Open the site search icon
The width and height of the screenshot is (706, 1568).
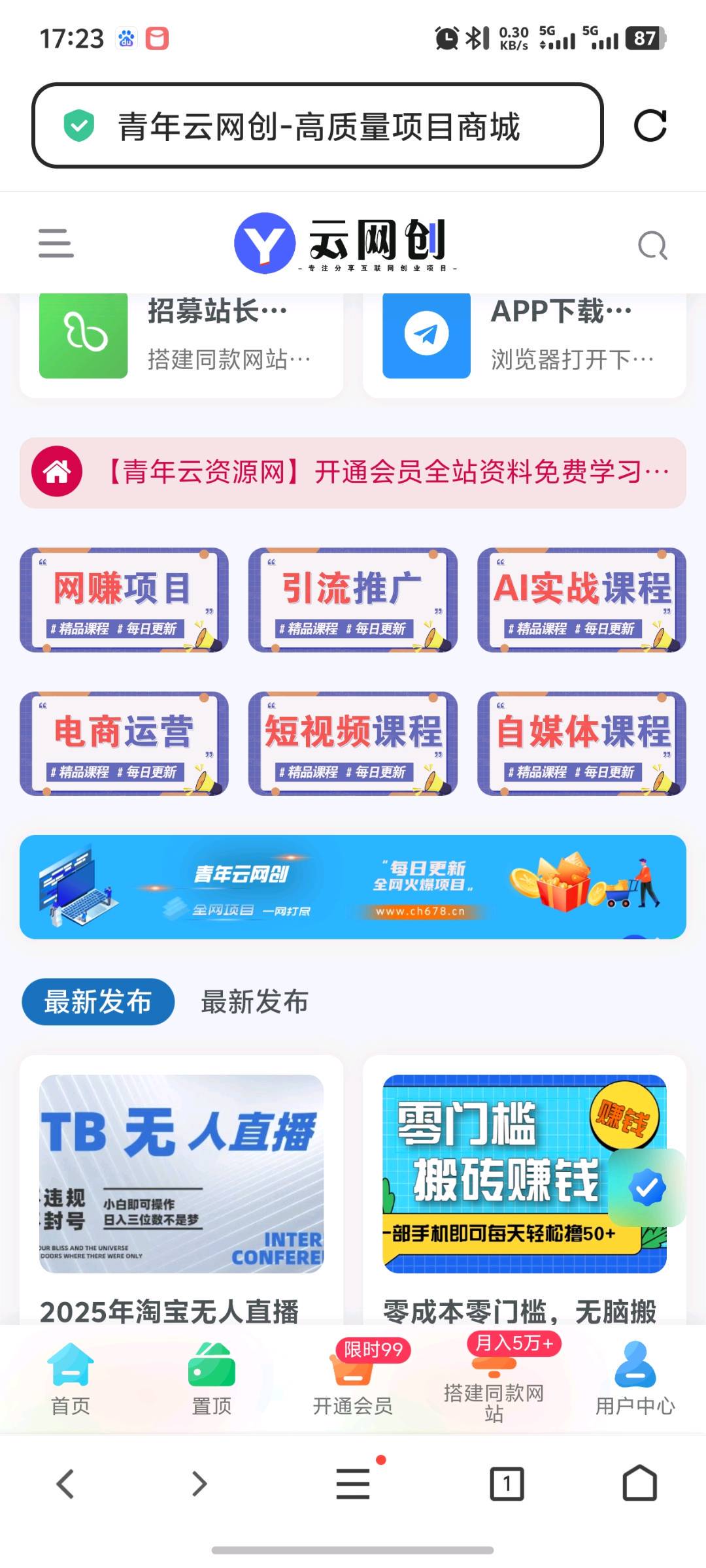click(652, 246)
